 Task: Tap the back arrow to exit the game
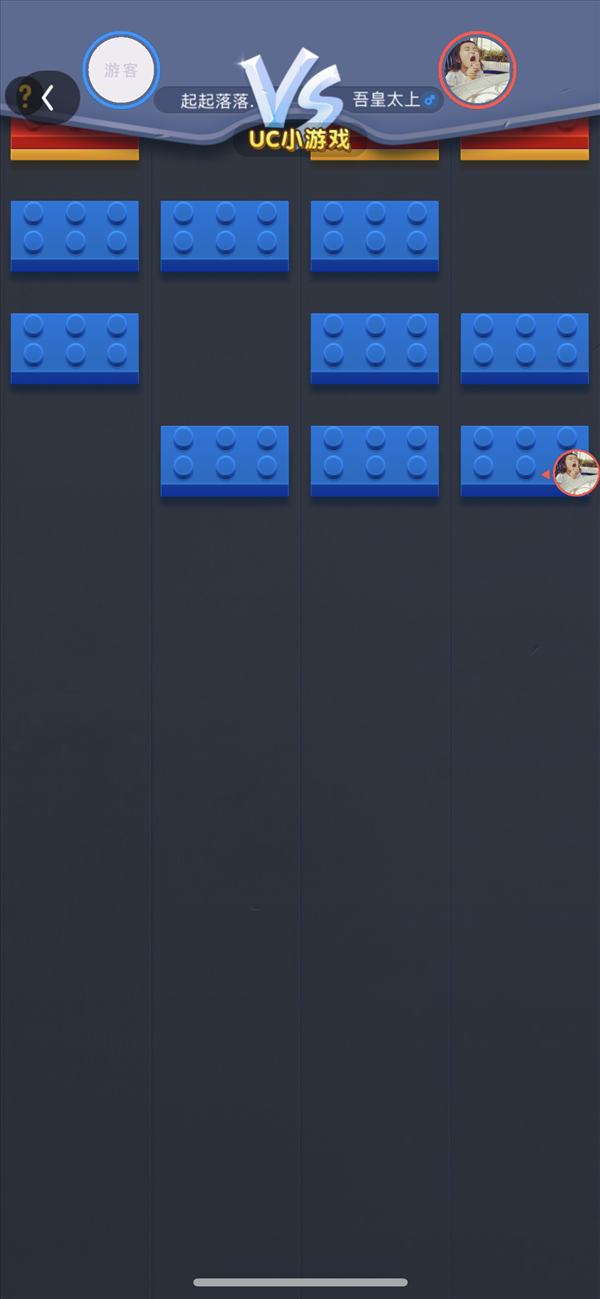[48, 98]
